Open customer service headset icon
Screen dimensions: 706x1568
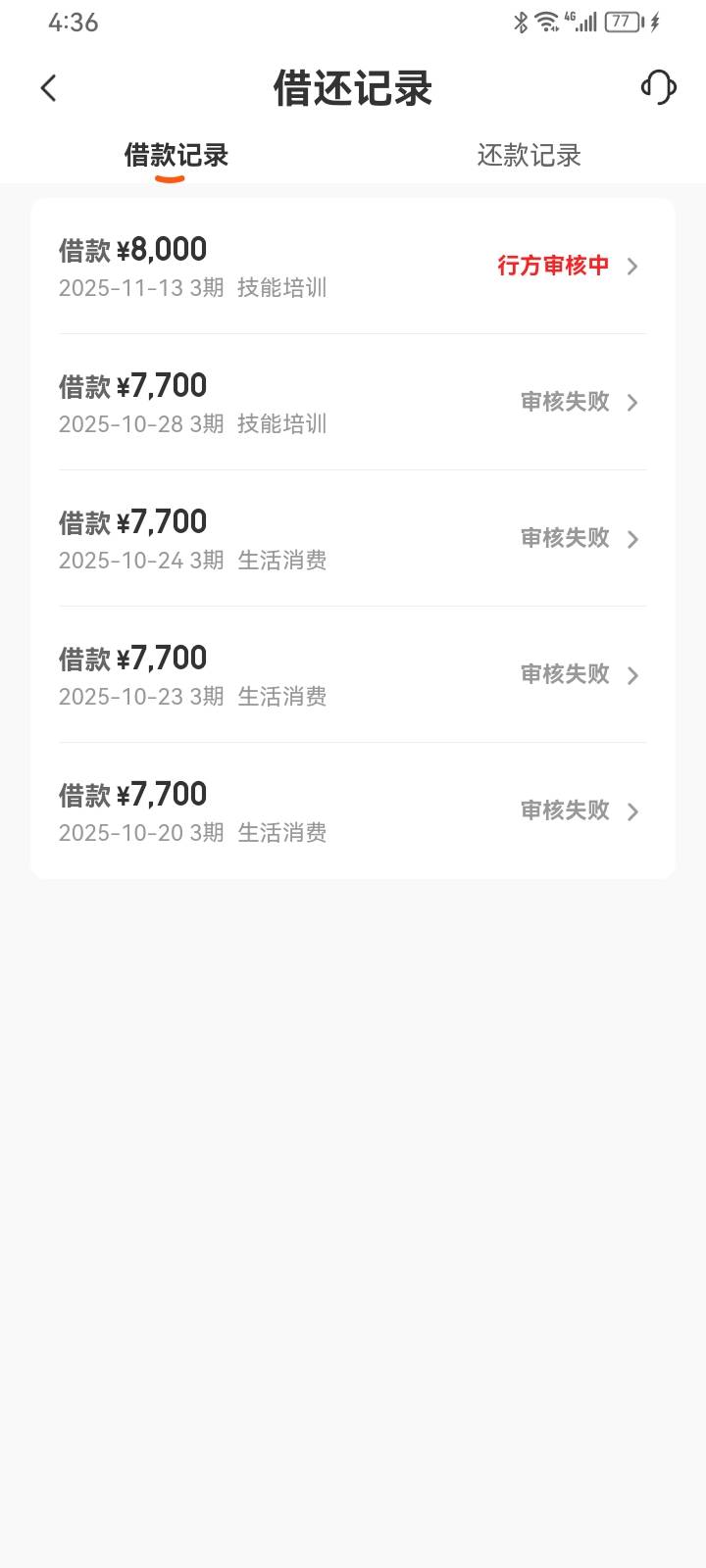click(x=658, y=87)
